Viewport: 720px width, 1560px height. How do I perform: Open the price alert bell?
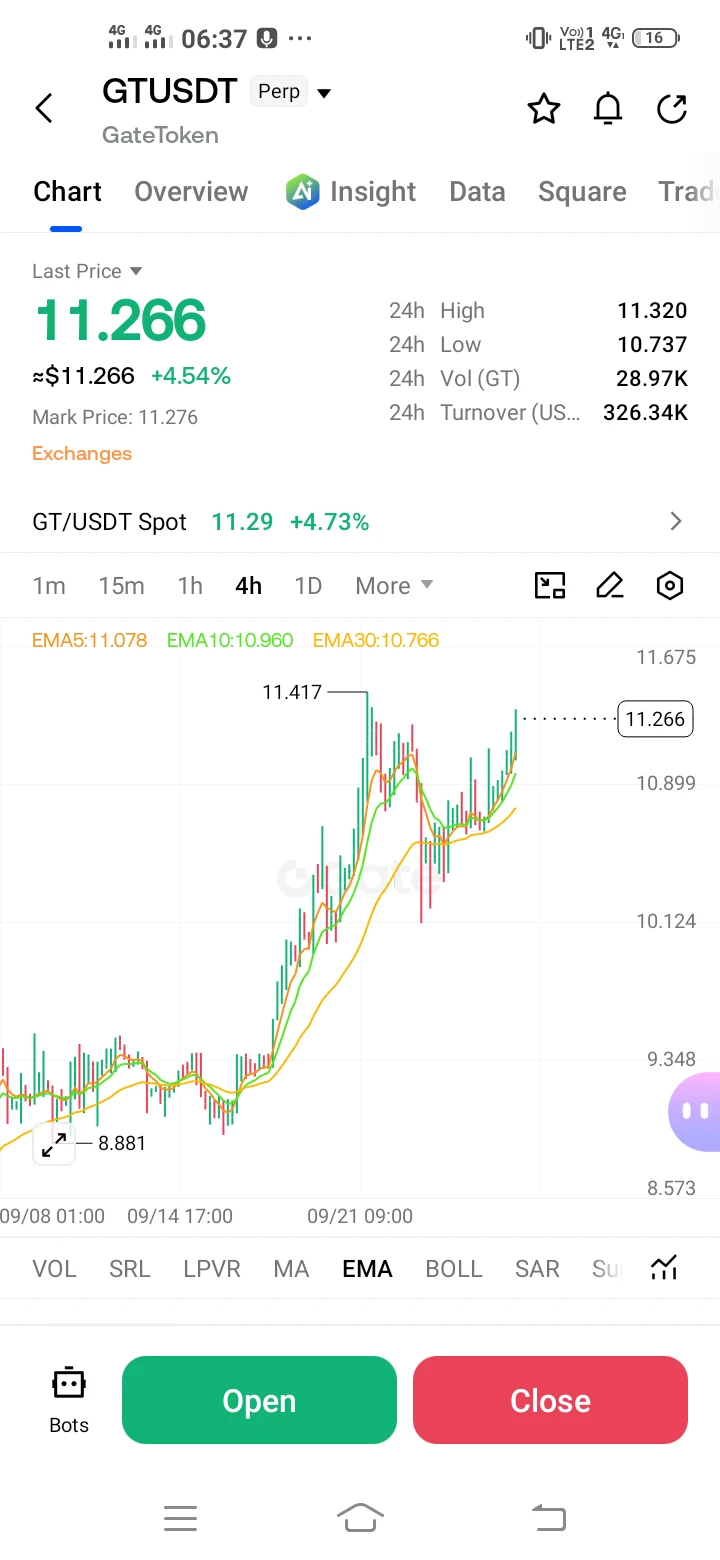[x=608, y=108]
